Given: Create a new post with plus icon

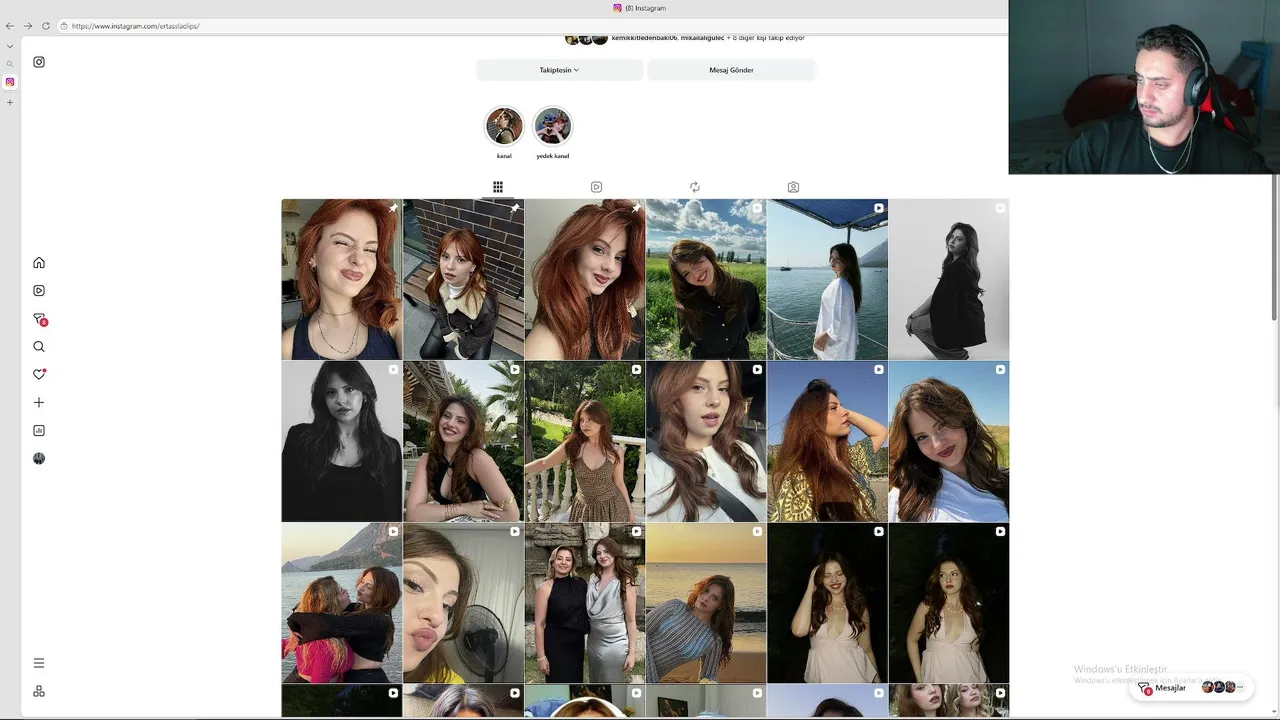Looking at the screenshot, I should [39, 403].
